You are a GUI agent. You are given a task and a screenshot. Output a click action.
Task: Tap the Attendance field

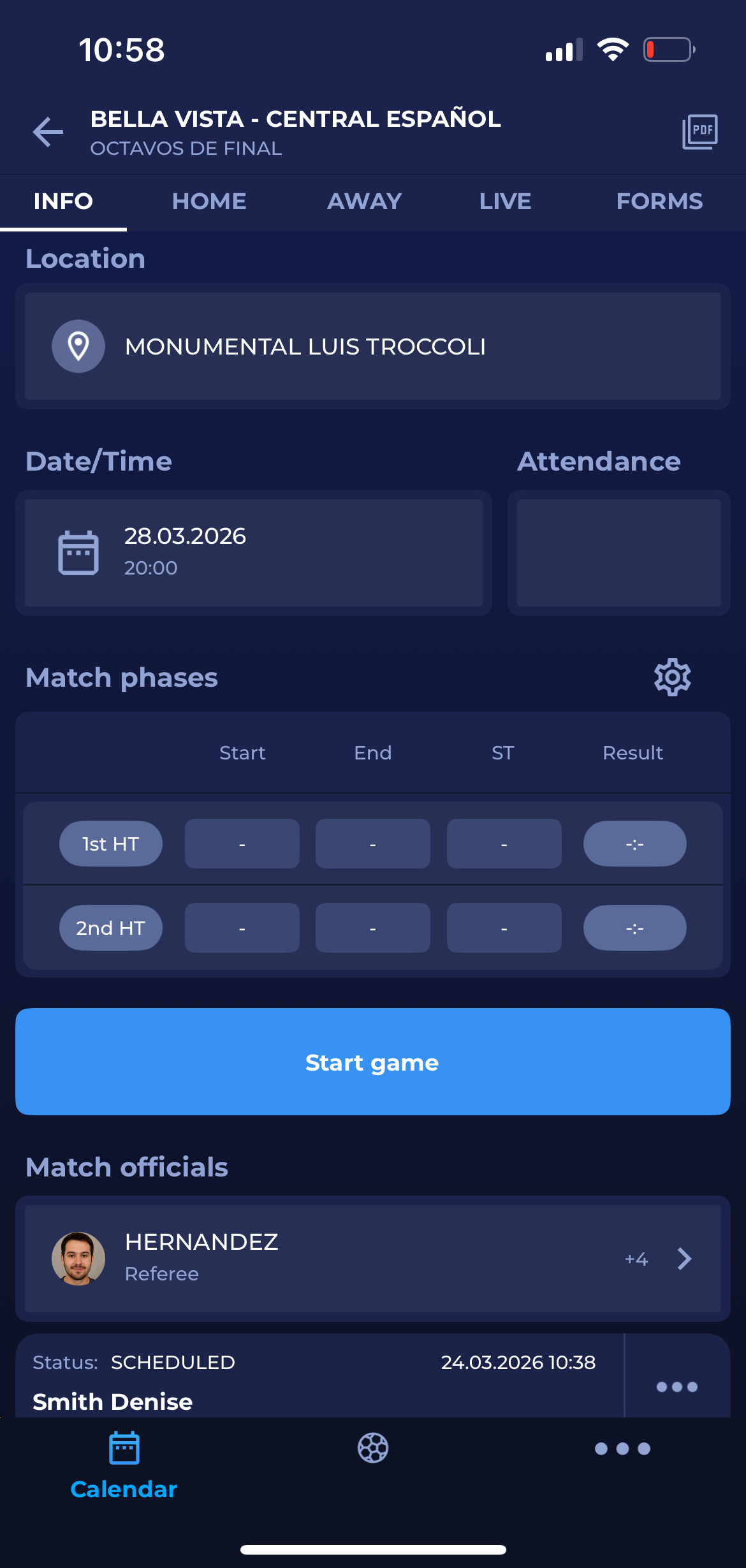618,552
